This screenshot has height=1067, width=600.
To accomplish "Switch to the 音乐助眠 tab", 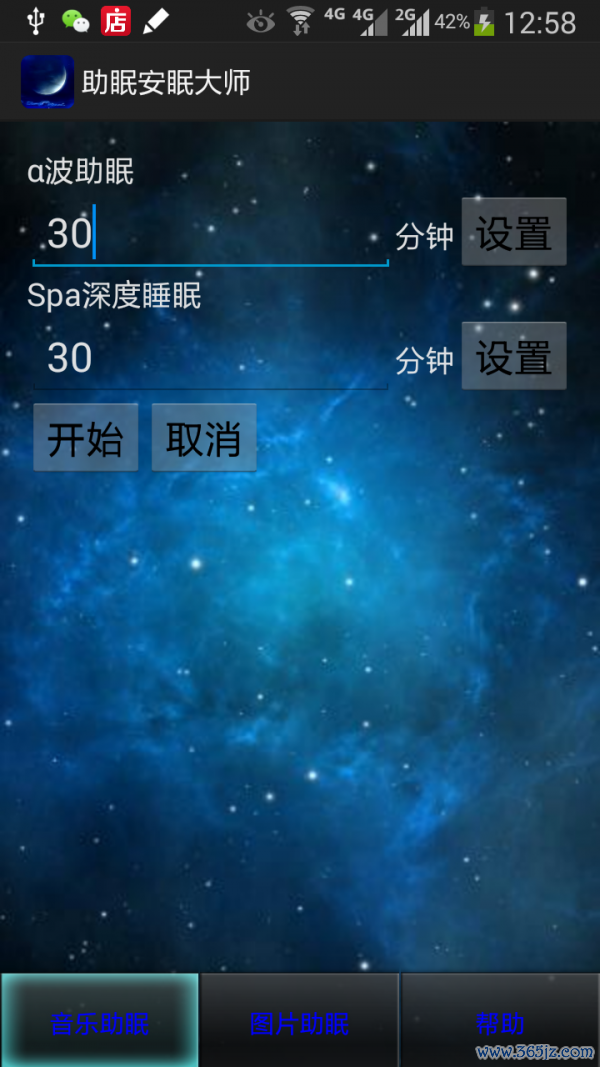I will [100, 1021].
